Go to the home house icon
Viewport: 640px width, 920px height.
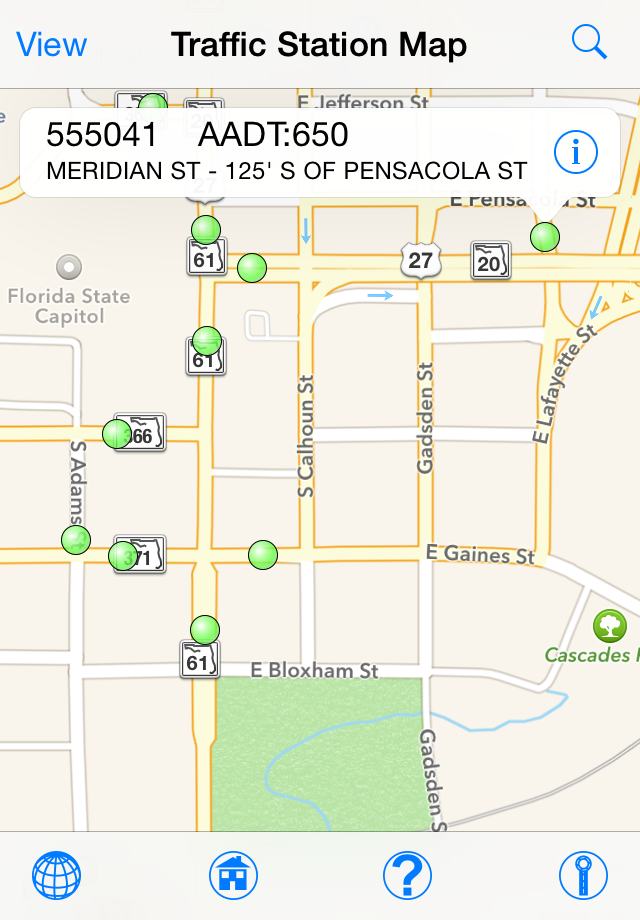click(233, 876)
